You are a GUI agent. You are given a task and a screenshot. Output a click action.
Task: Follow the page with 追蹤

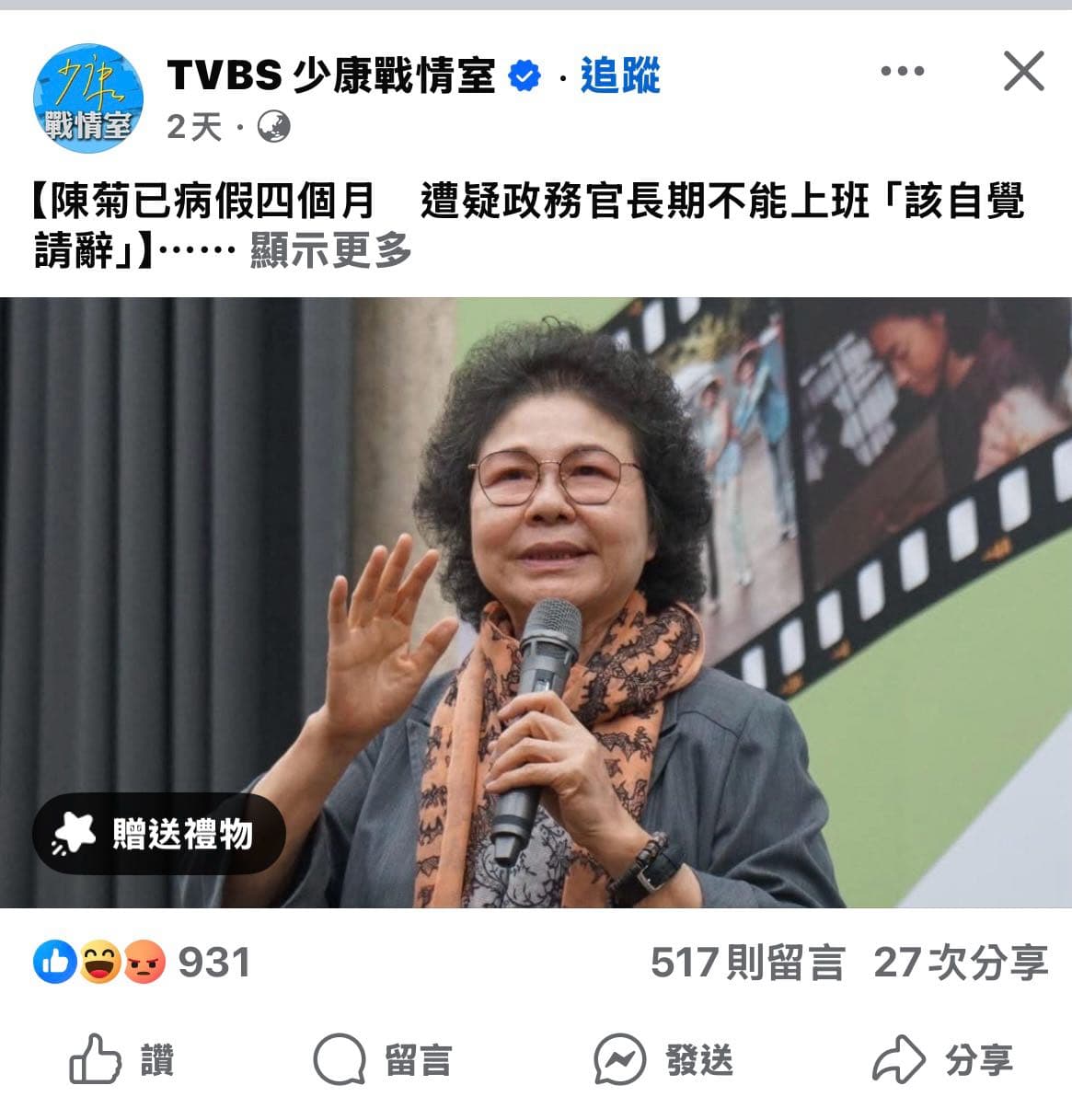[619, 75]
